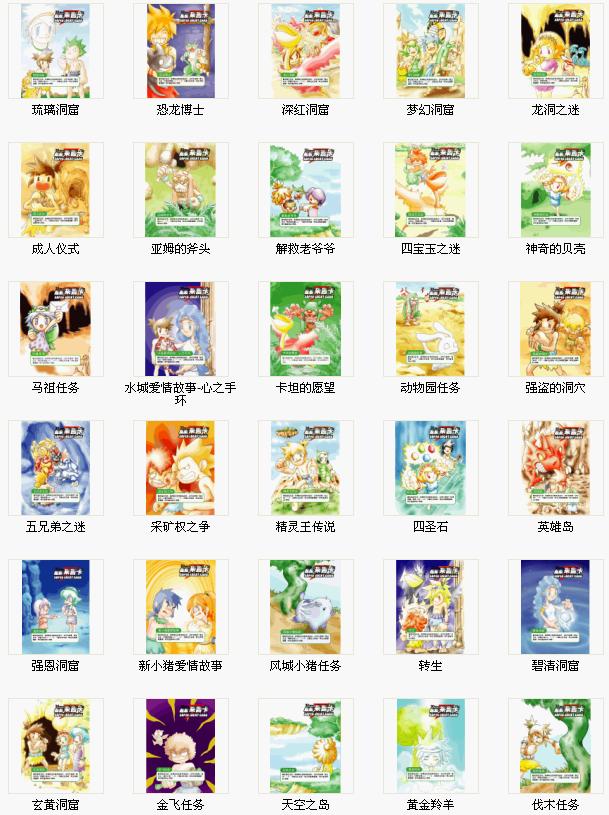Open the 黄金羚羊 thumbnail
Viewport: 609px width, 815px height.
pyautogui.click(x=430, y=746)
